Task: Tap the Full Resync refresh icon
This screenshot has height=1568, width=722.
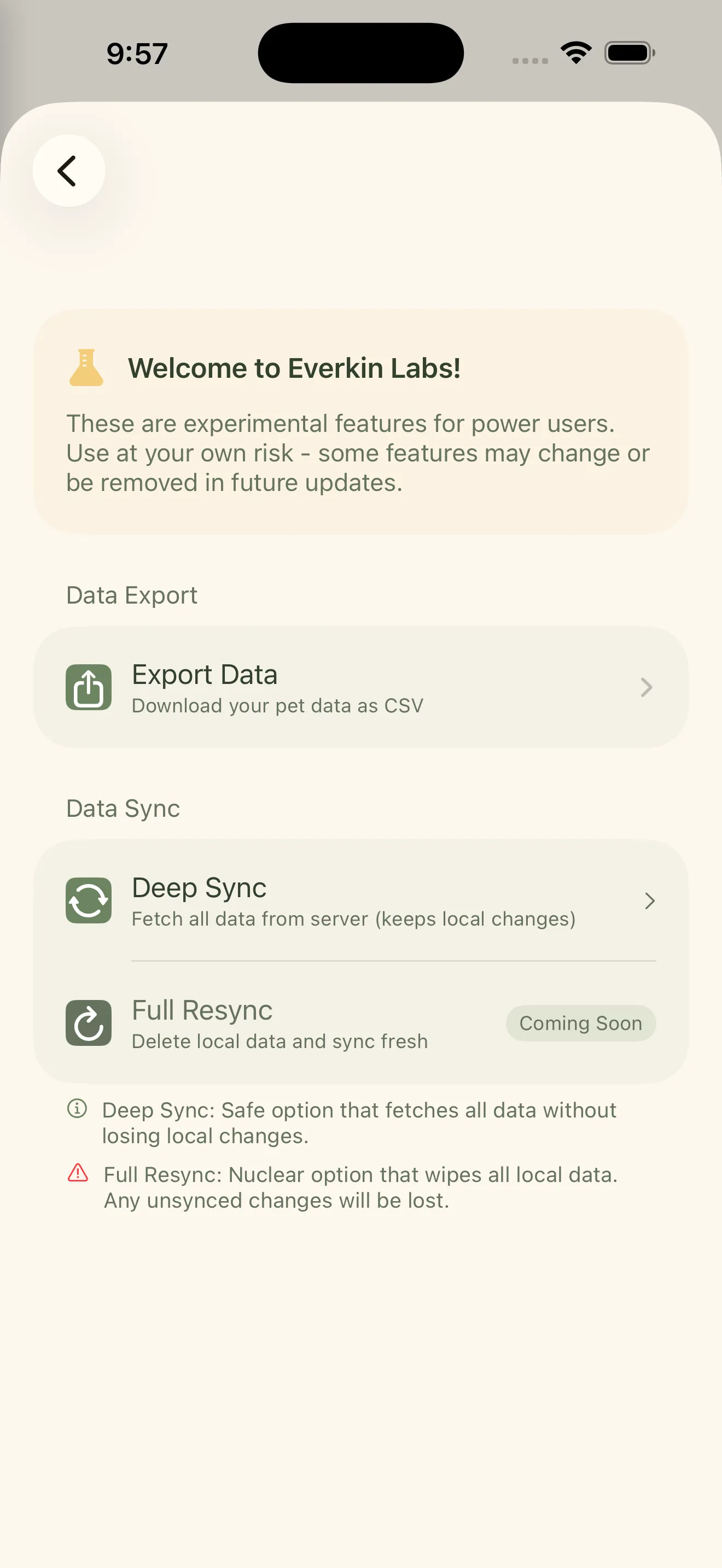Action: (x=88, y=1022)
